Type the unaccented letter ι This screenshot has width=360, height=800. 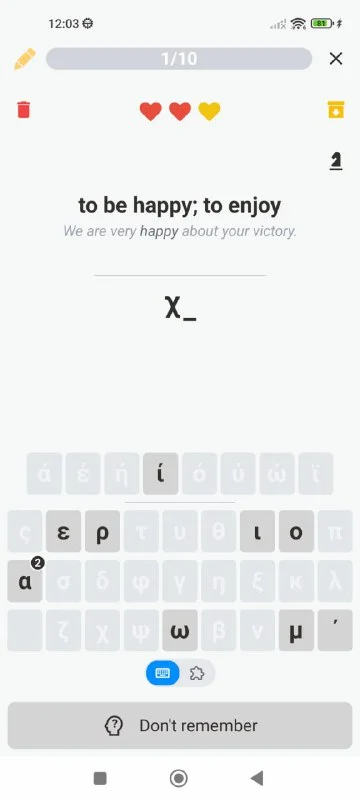(258, 531)
